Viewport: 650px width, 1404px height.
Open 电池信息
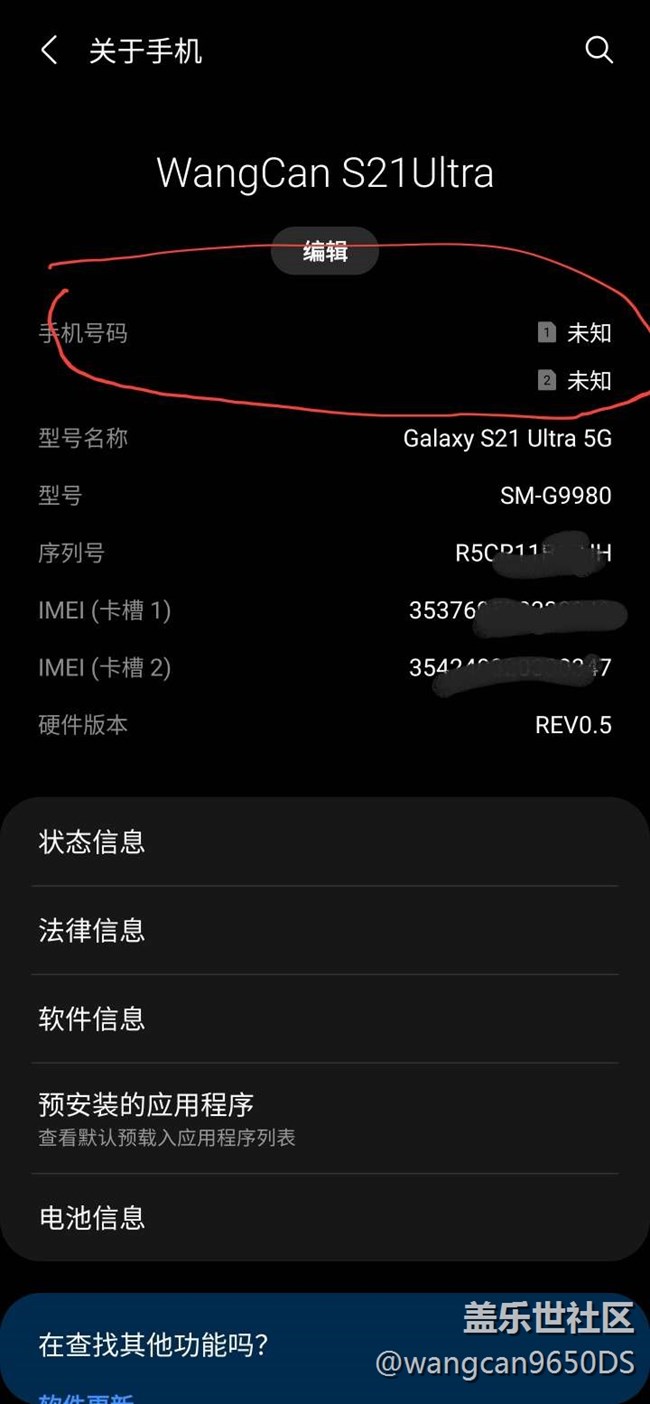point(325,1217)
